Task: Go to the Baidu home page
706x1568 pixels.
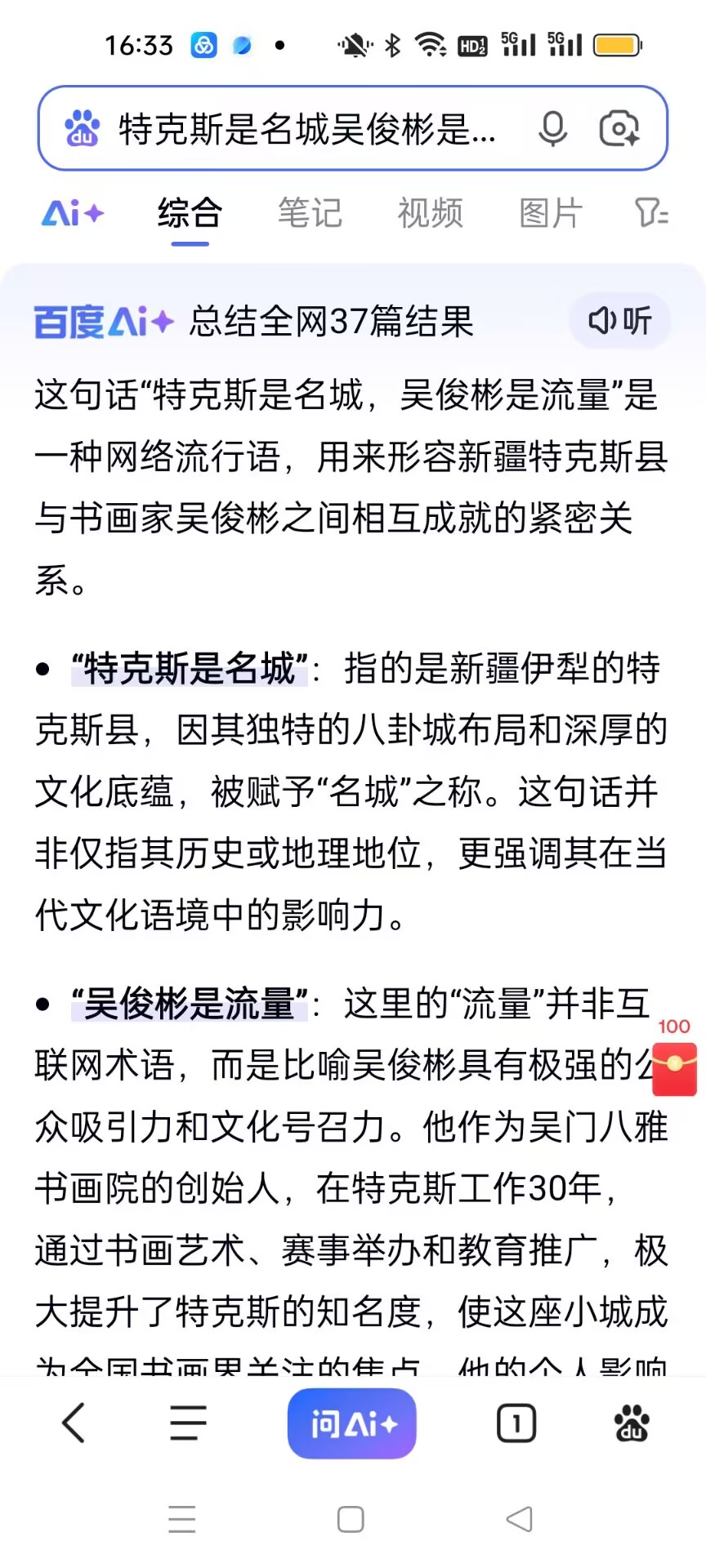Action: (632, 1423)
